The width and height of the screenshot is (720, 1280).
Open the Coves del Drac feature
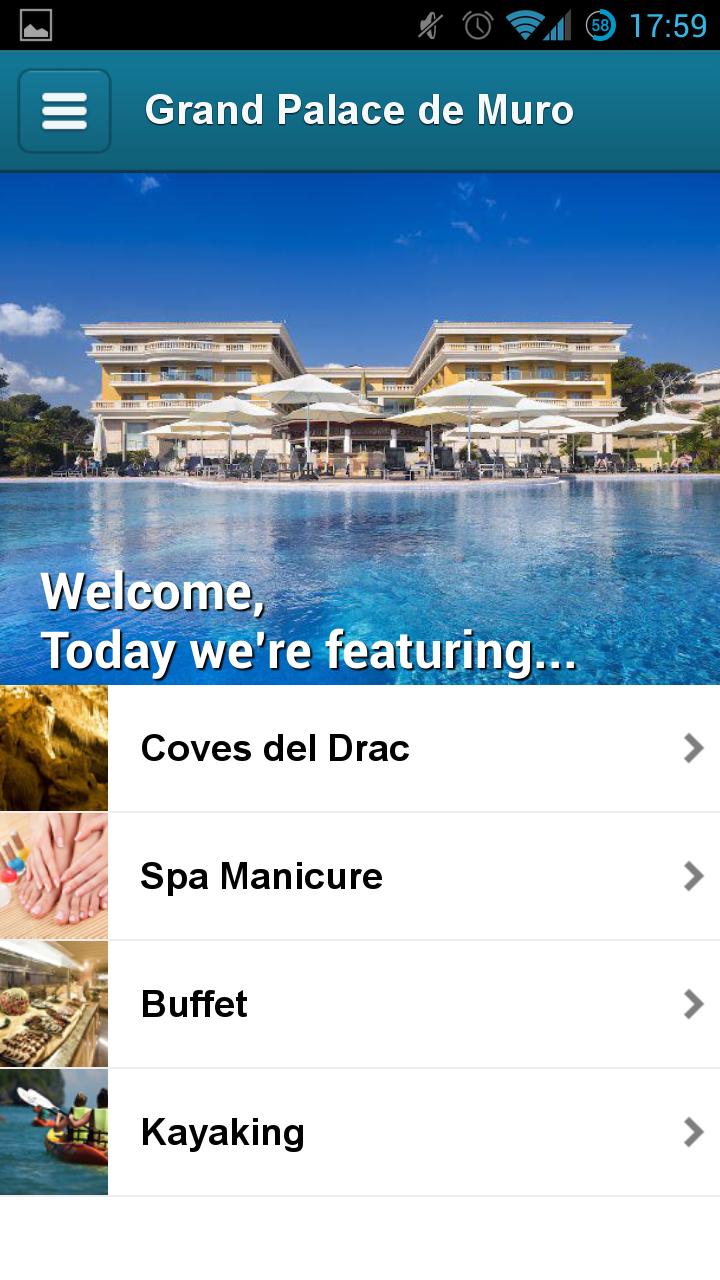(360, 748)
